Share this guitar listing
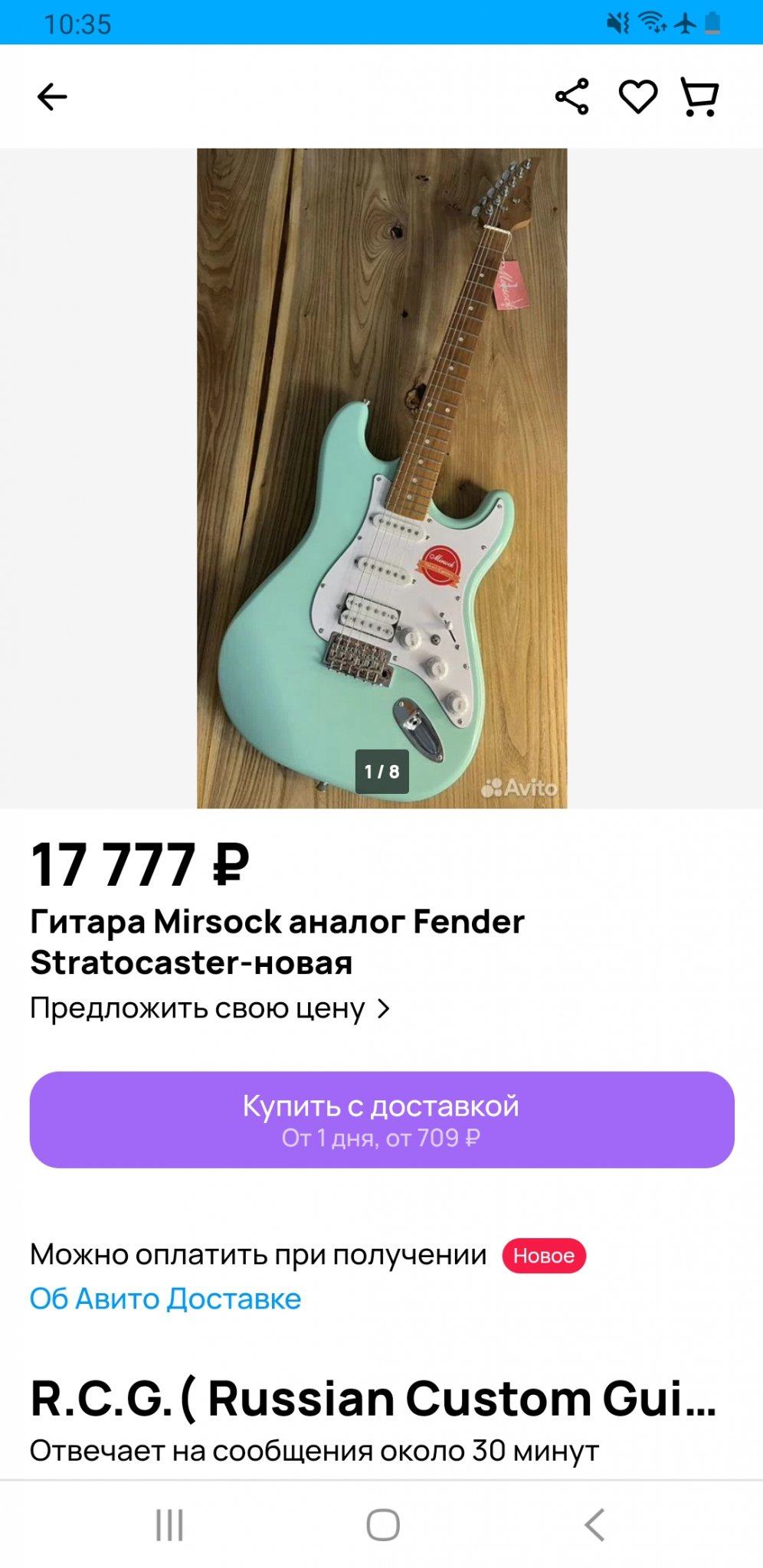This screenshot has width=763, height=1568. (572, 97)
